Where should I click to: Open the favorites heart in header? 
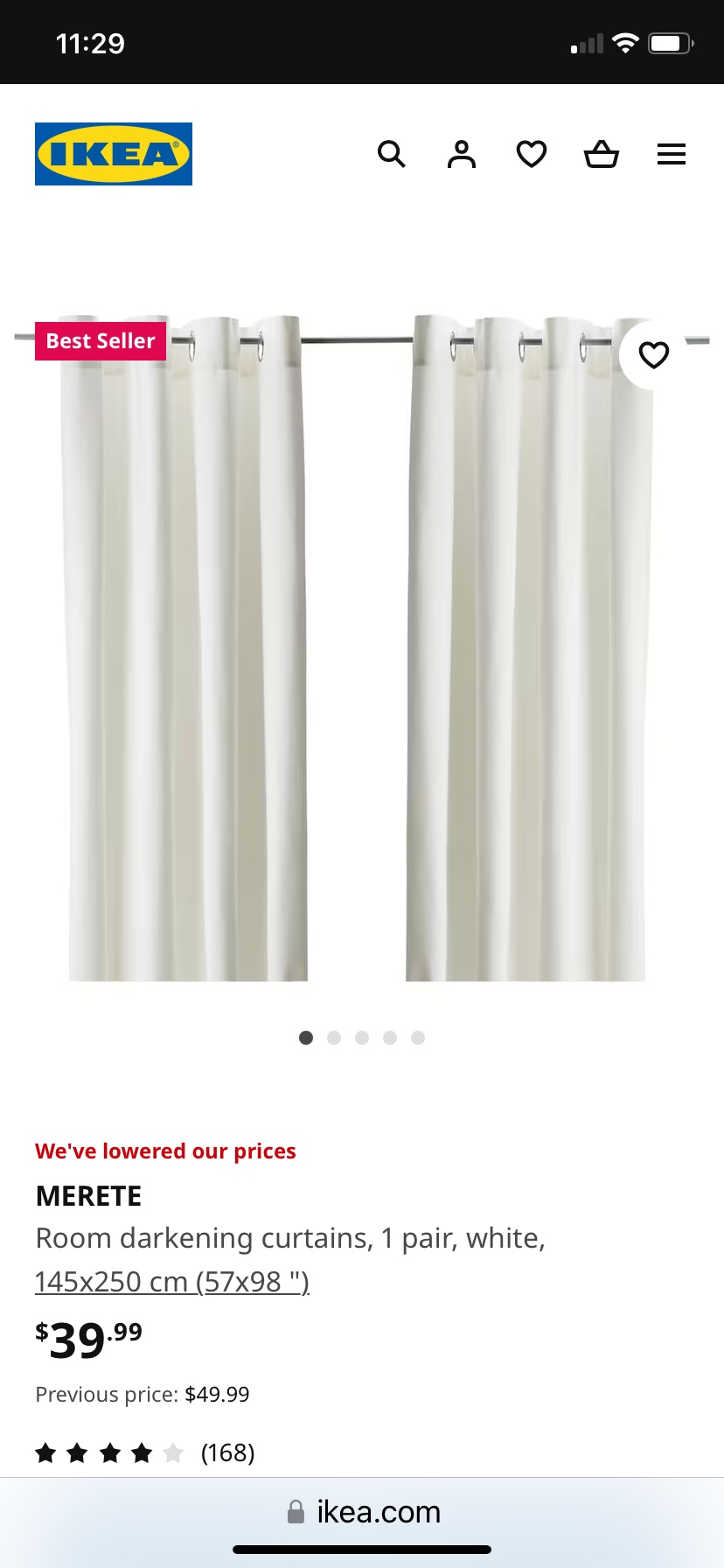tap(532, 155)
